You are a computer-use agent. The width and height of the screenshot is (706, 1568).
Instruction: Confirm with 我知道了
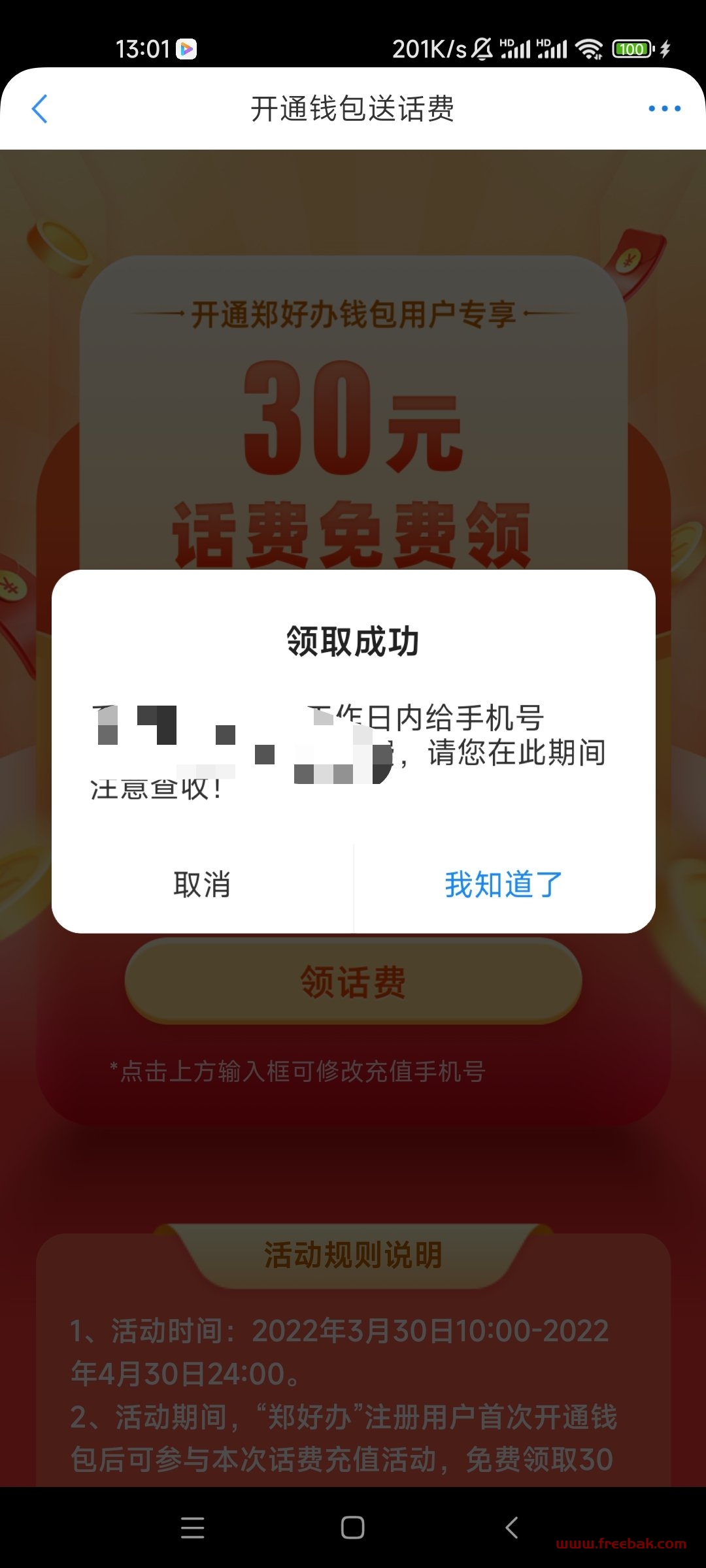click(504, 885)
